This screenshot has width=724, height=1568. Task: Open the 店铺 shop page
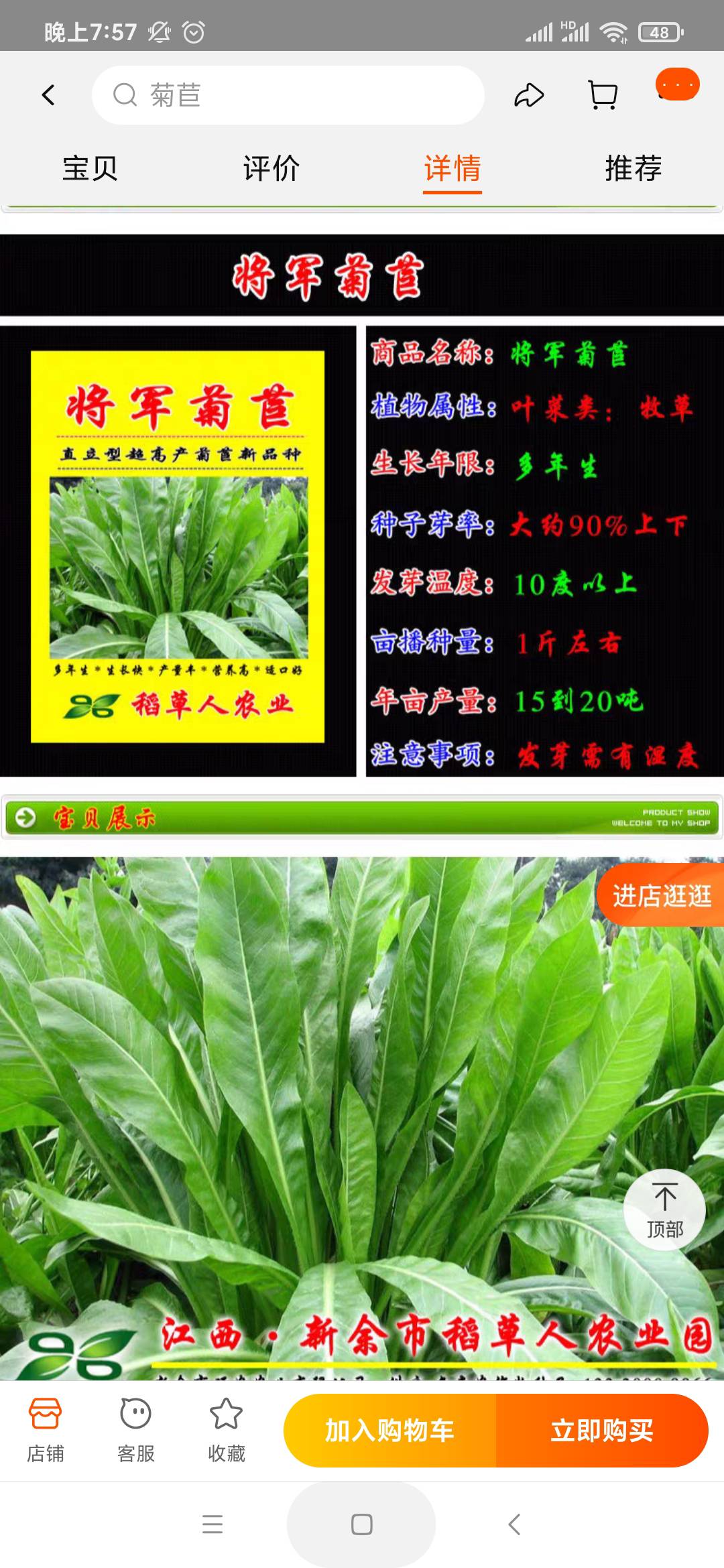coord(46,1431)
